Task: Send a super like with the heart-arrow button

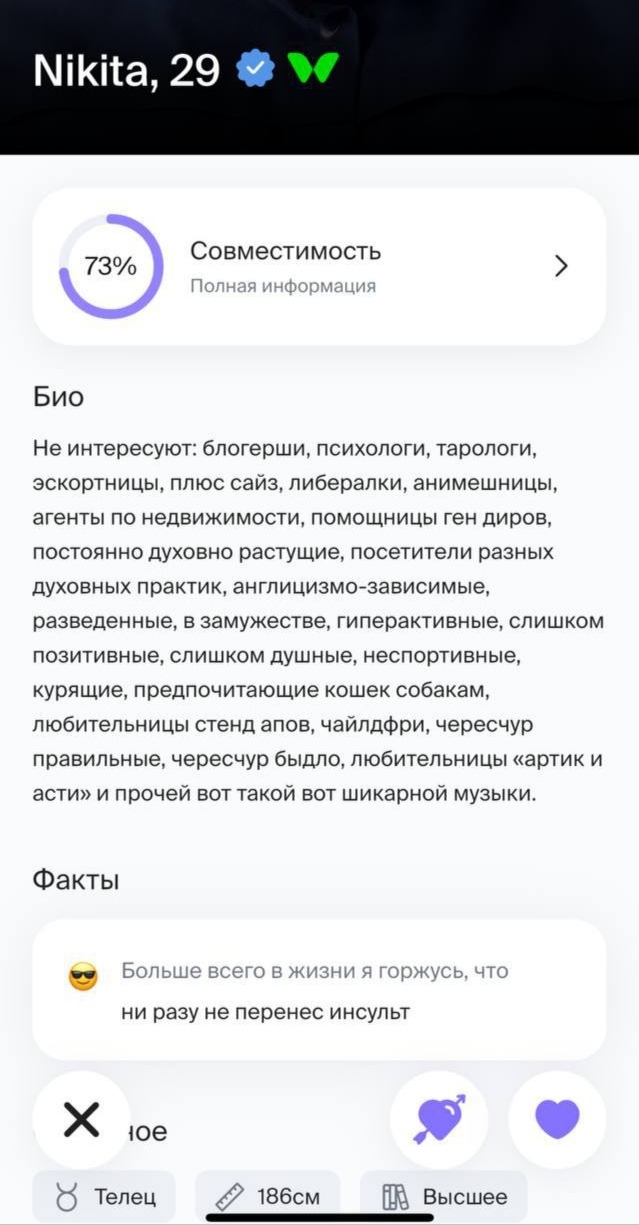Action: point(439,1119)
